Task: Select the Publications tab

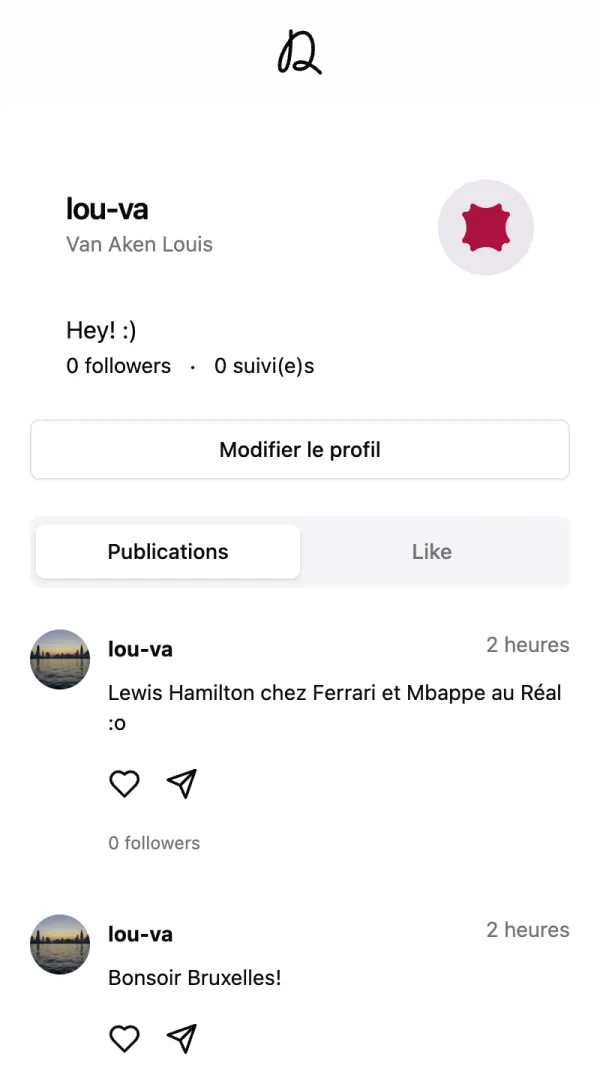Action: (x=168, y=552)
